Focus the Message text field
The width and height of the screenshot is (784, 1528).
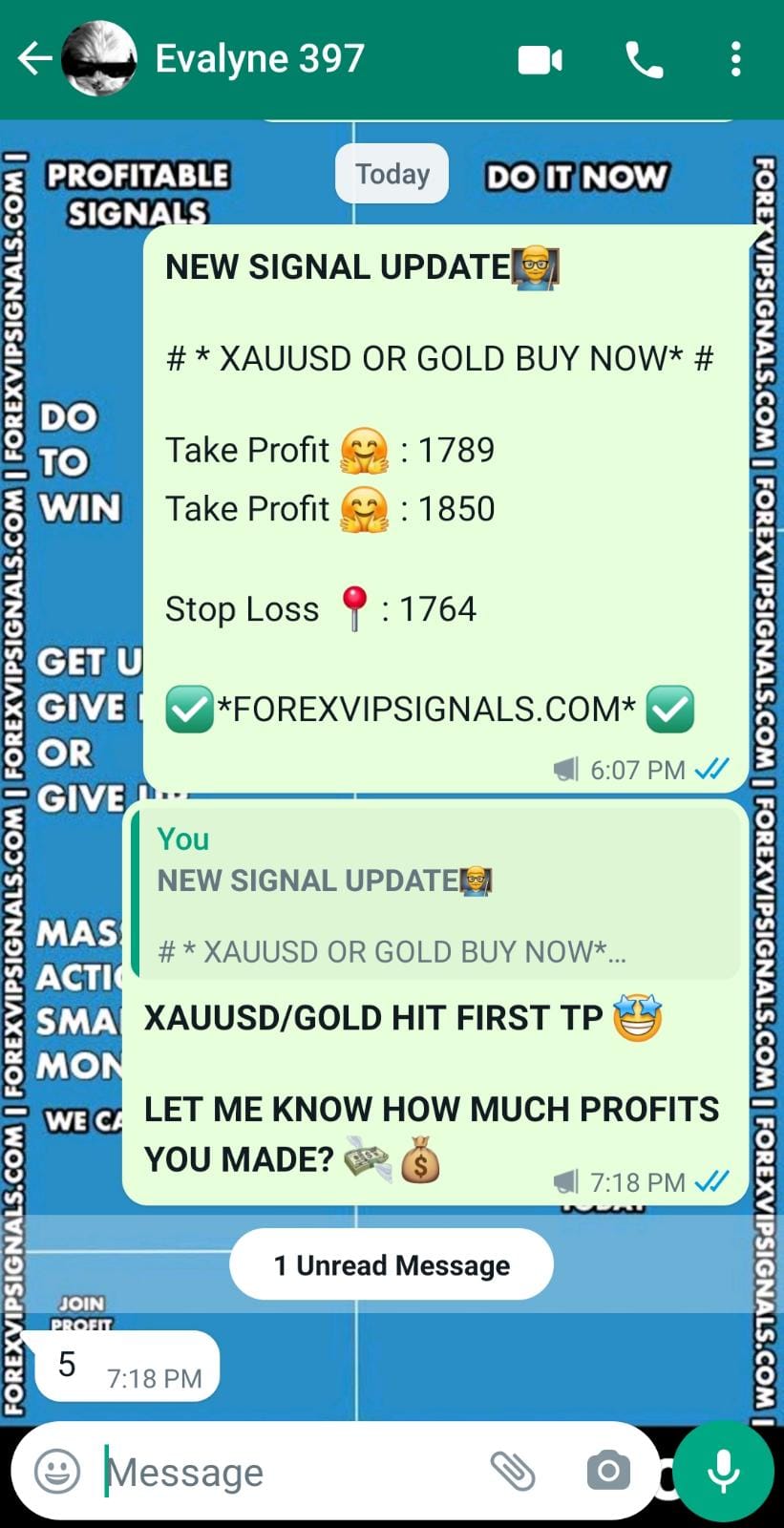[x=286, y=1472]
